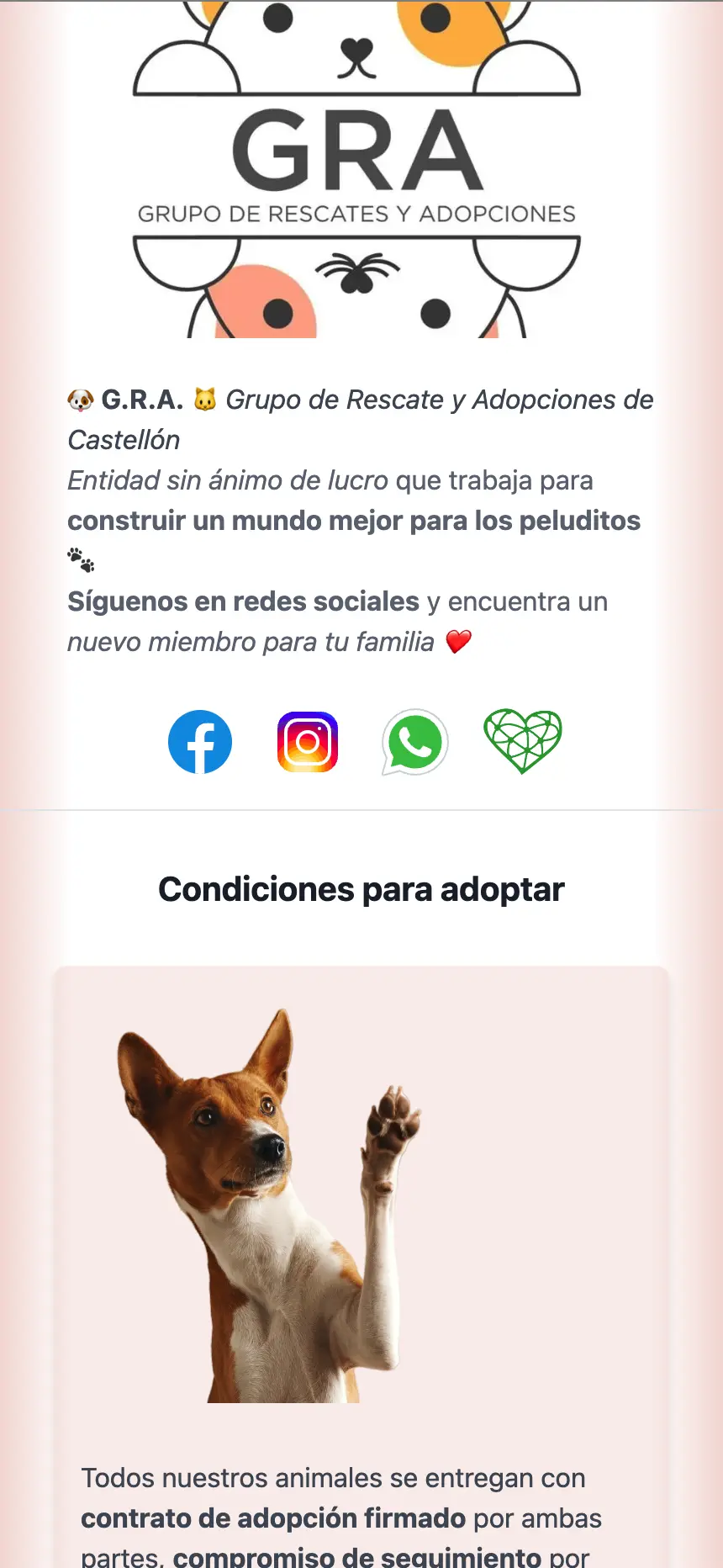Image resolution: width=723 pixels, height=1568 pixels.
Task: Select the Instagram camera icon
Action: [308, 742]
